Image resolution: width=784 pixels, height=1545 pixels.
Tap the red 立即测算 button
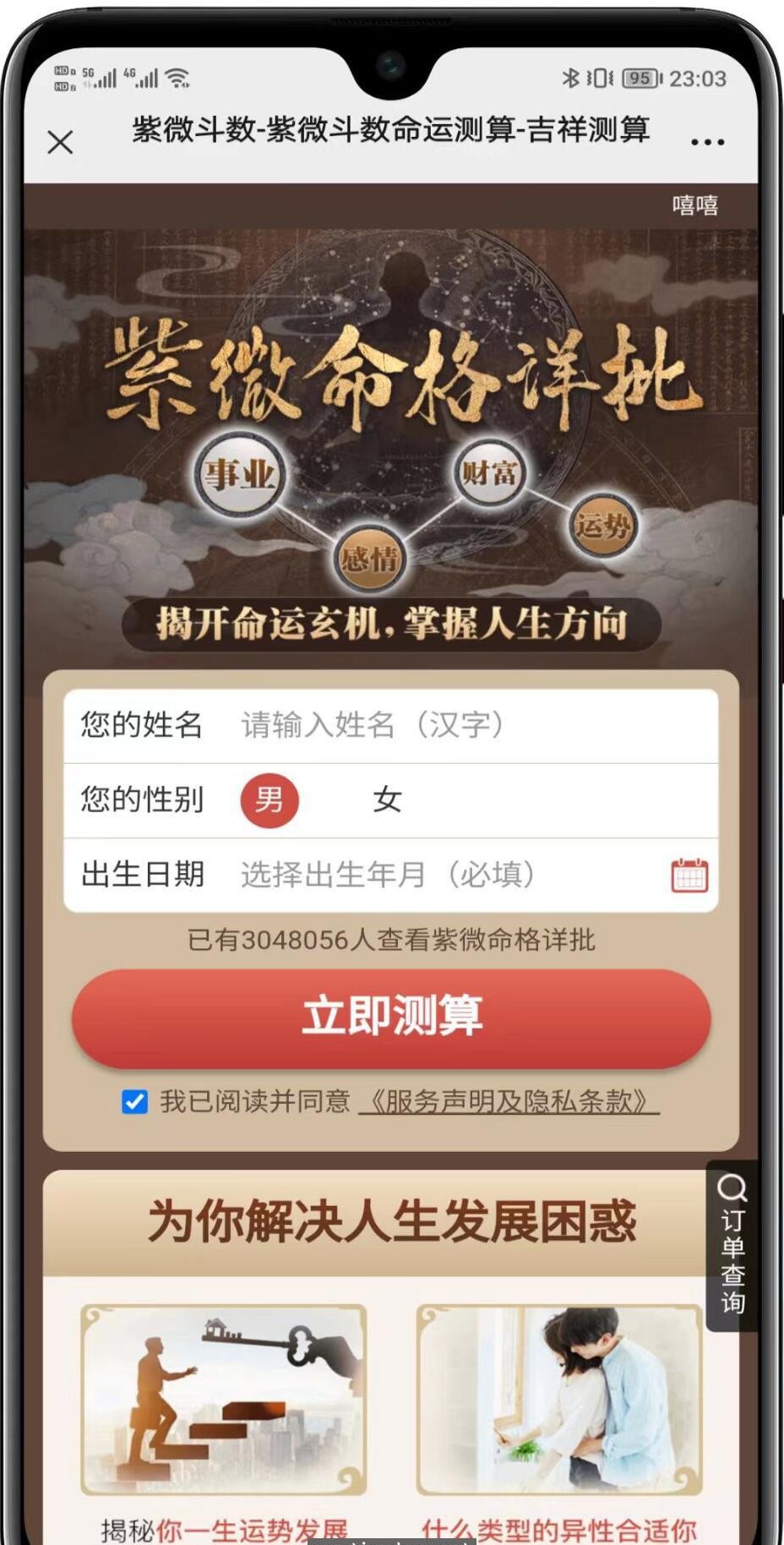391,1017
